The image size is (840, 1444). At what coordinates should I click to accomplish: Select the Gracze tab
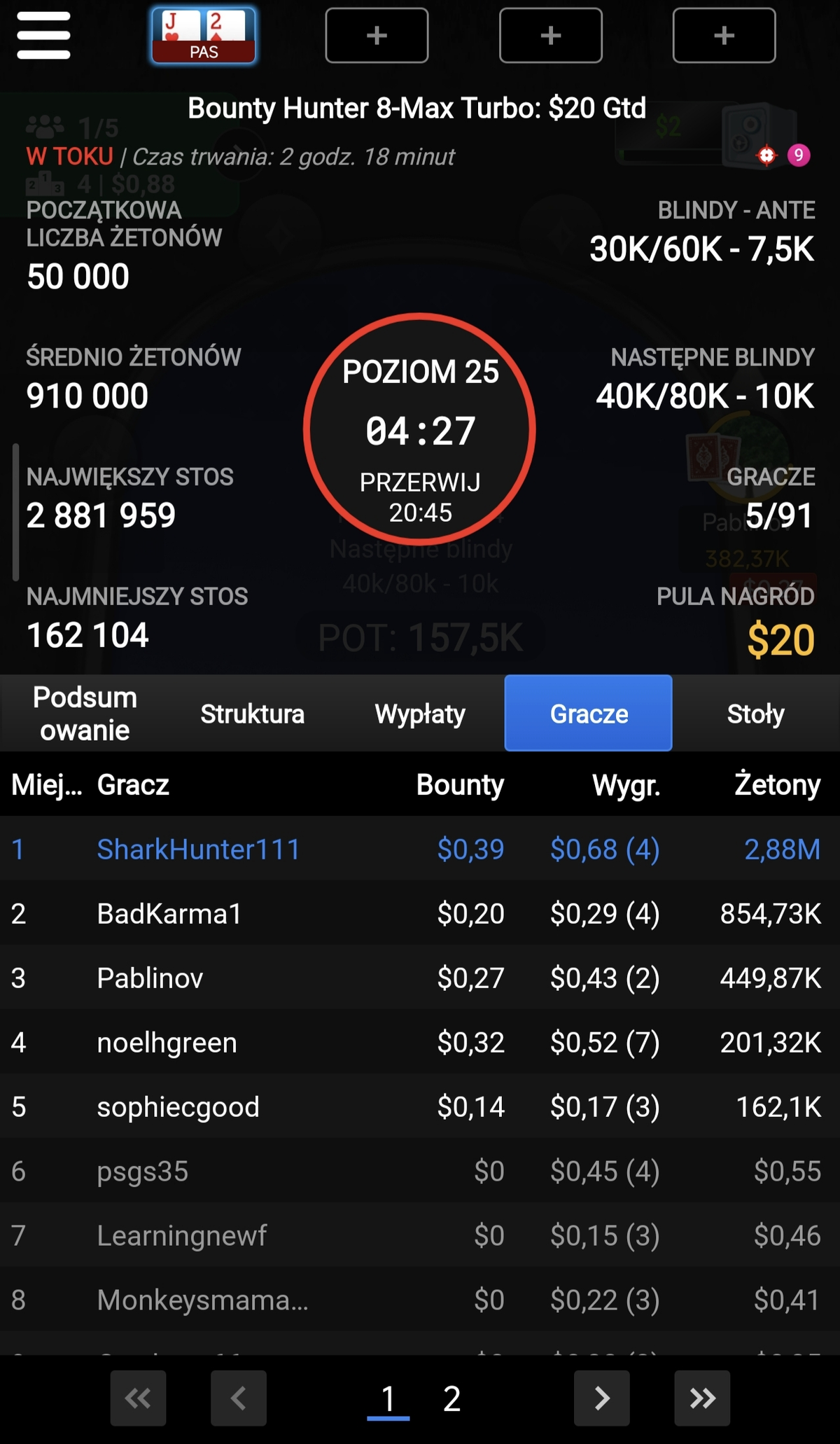tap(589, 714)
